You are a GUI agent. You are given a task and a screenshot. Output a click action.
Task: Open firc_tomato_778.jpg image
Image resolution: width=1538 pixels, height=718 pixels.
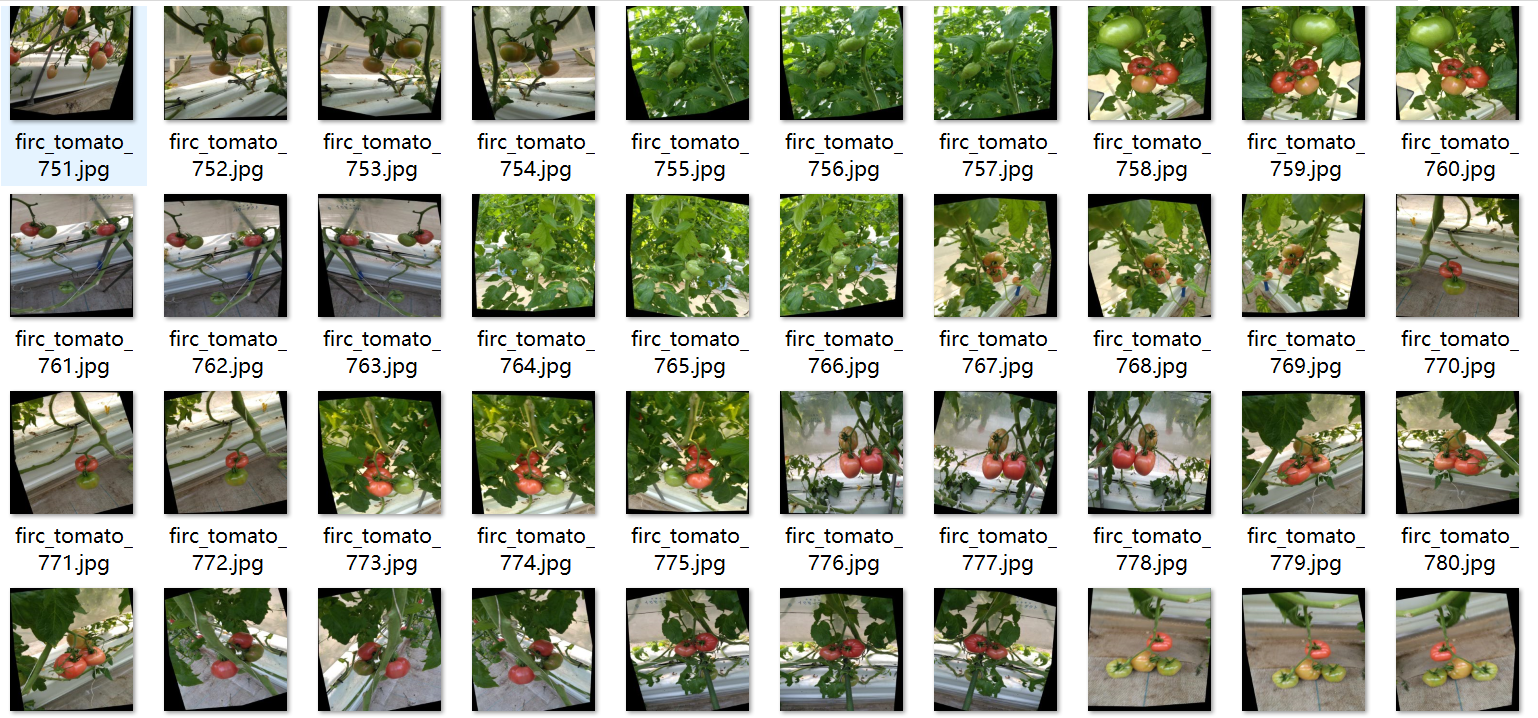point(1150,452)
